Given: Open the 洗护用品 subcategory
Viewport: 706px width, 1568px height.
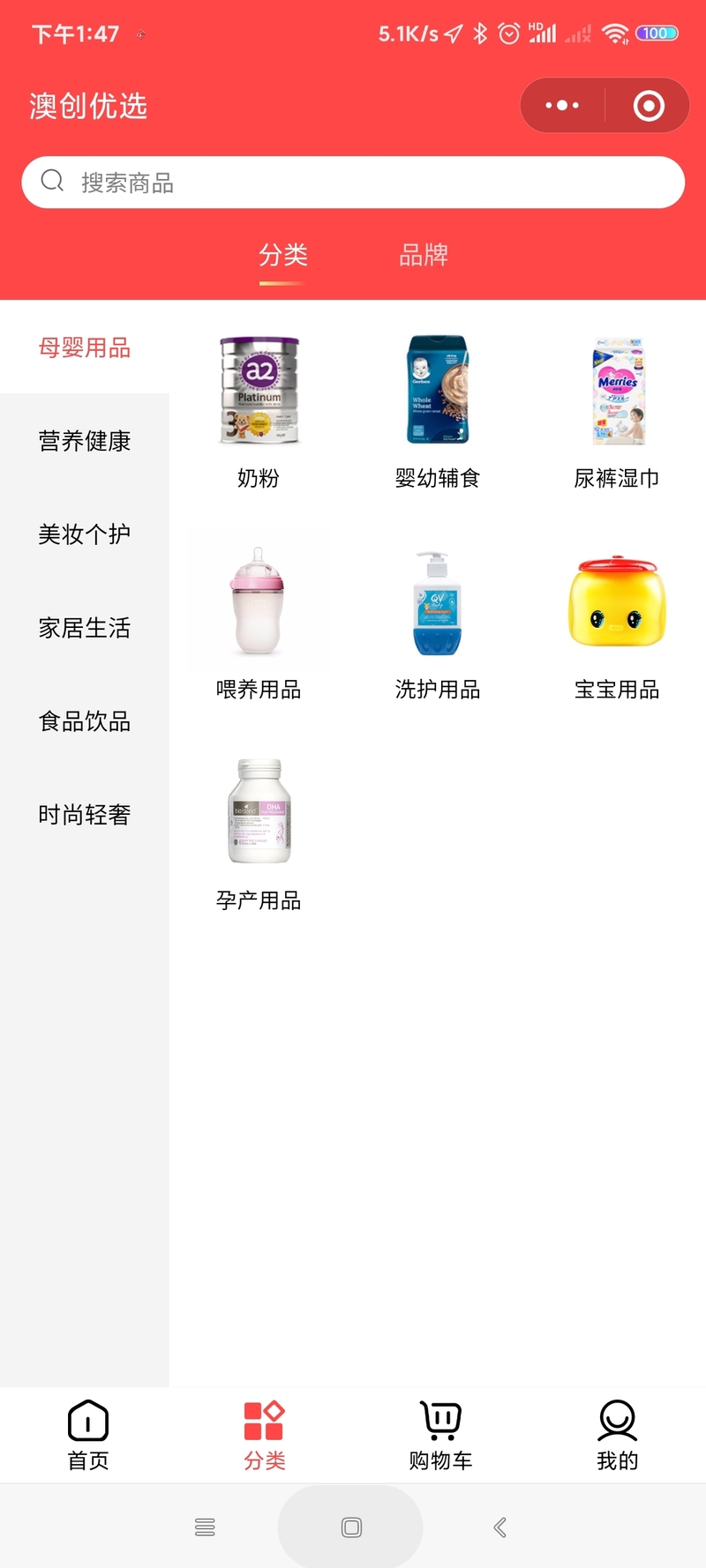Looking at the screenshot, I should pos(438,622).
